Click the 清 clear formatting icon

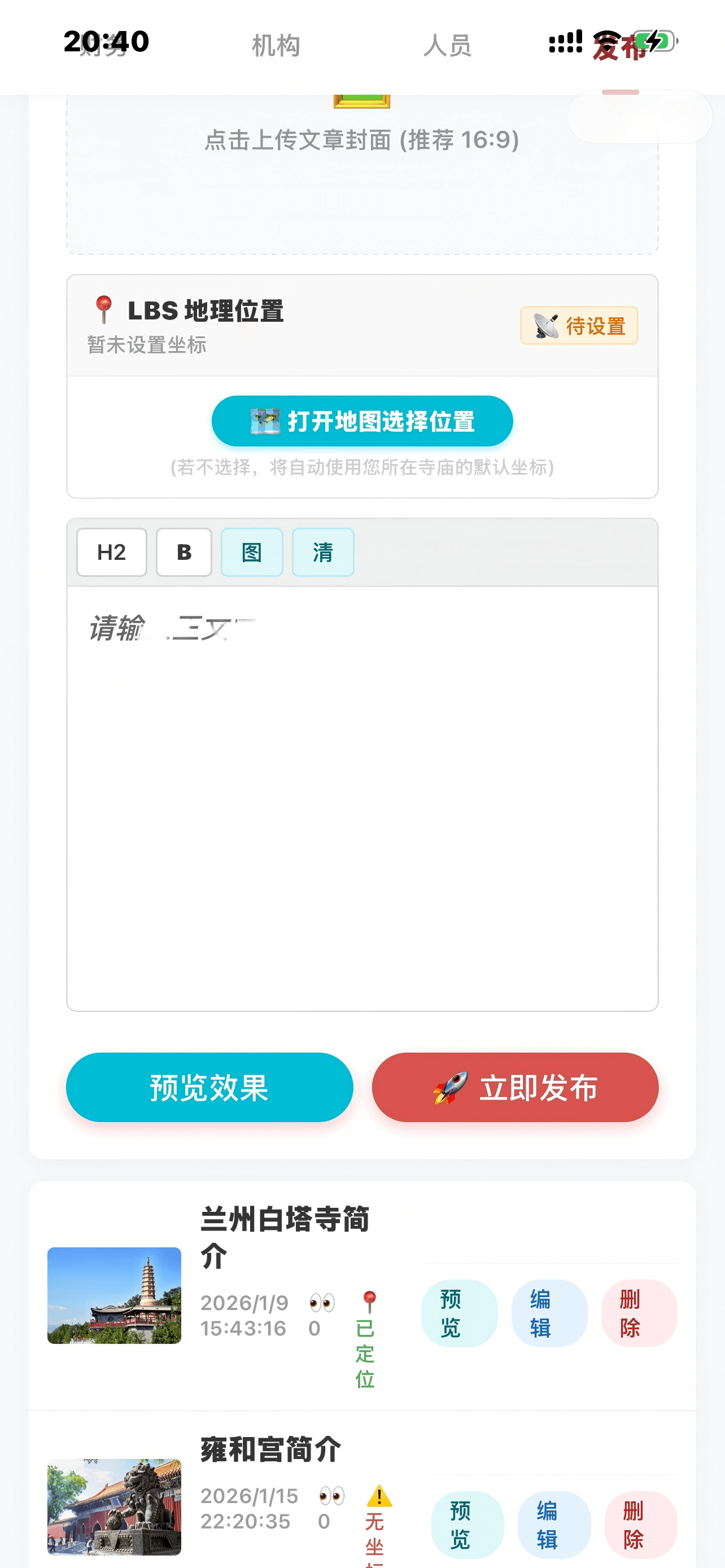(322, 551)
